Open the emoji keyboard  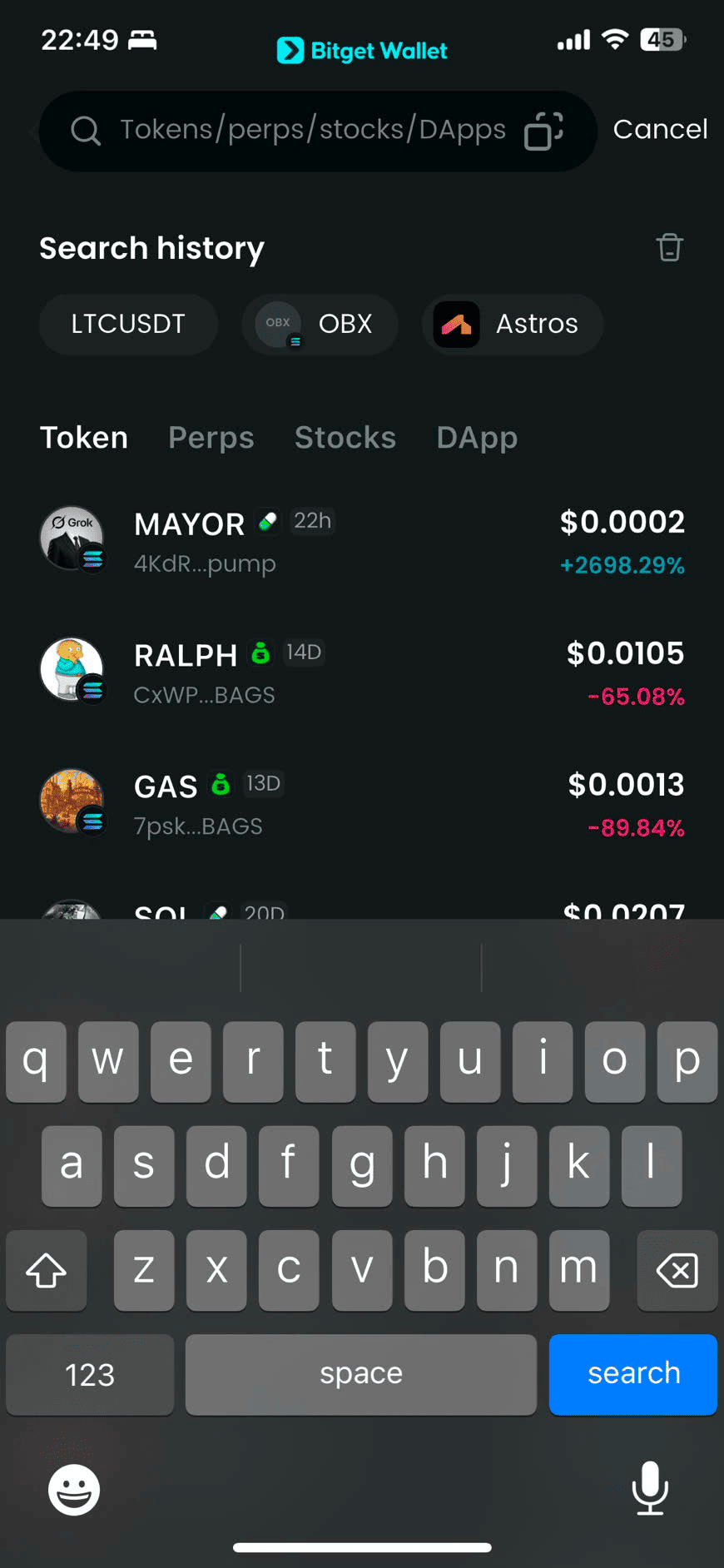tap(74, 1490)
